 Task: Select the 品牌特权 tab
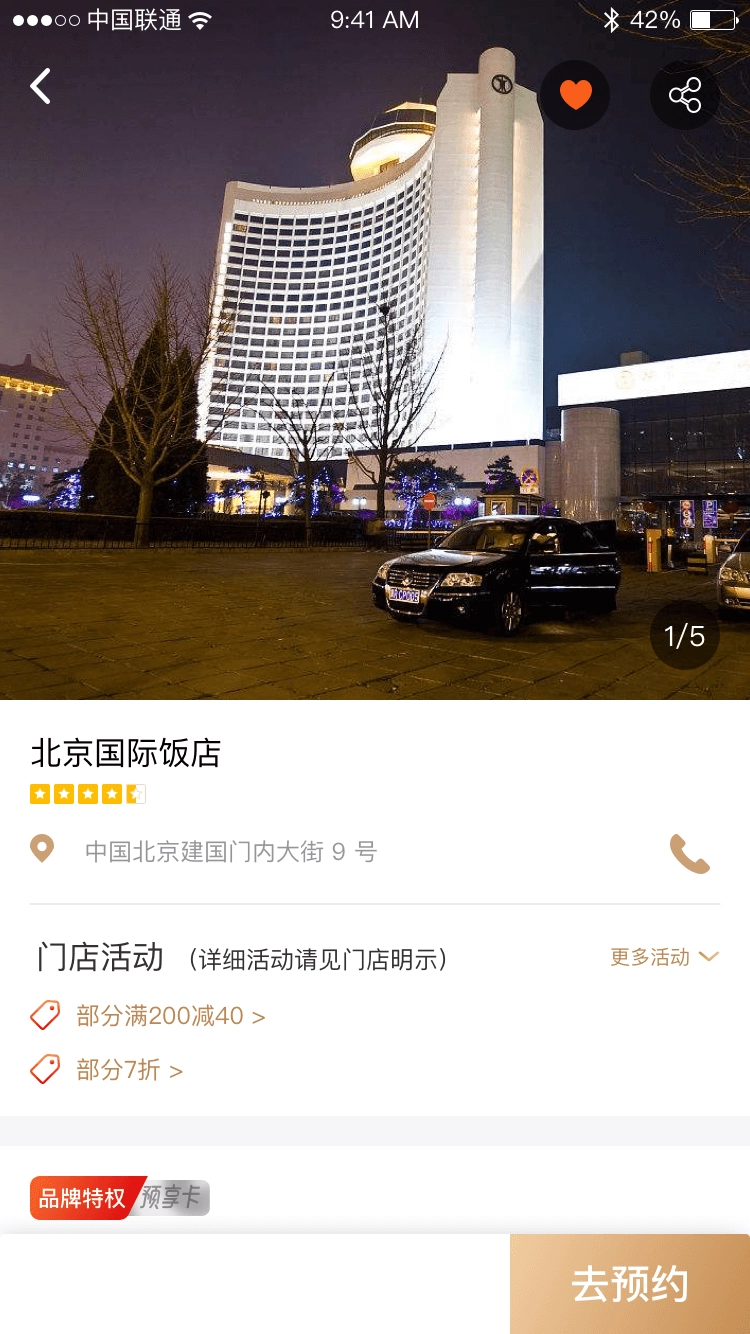(80, 1195)
